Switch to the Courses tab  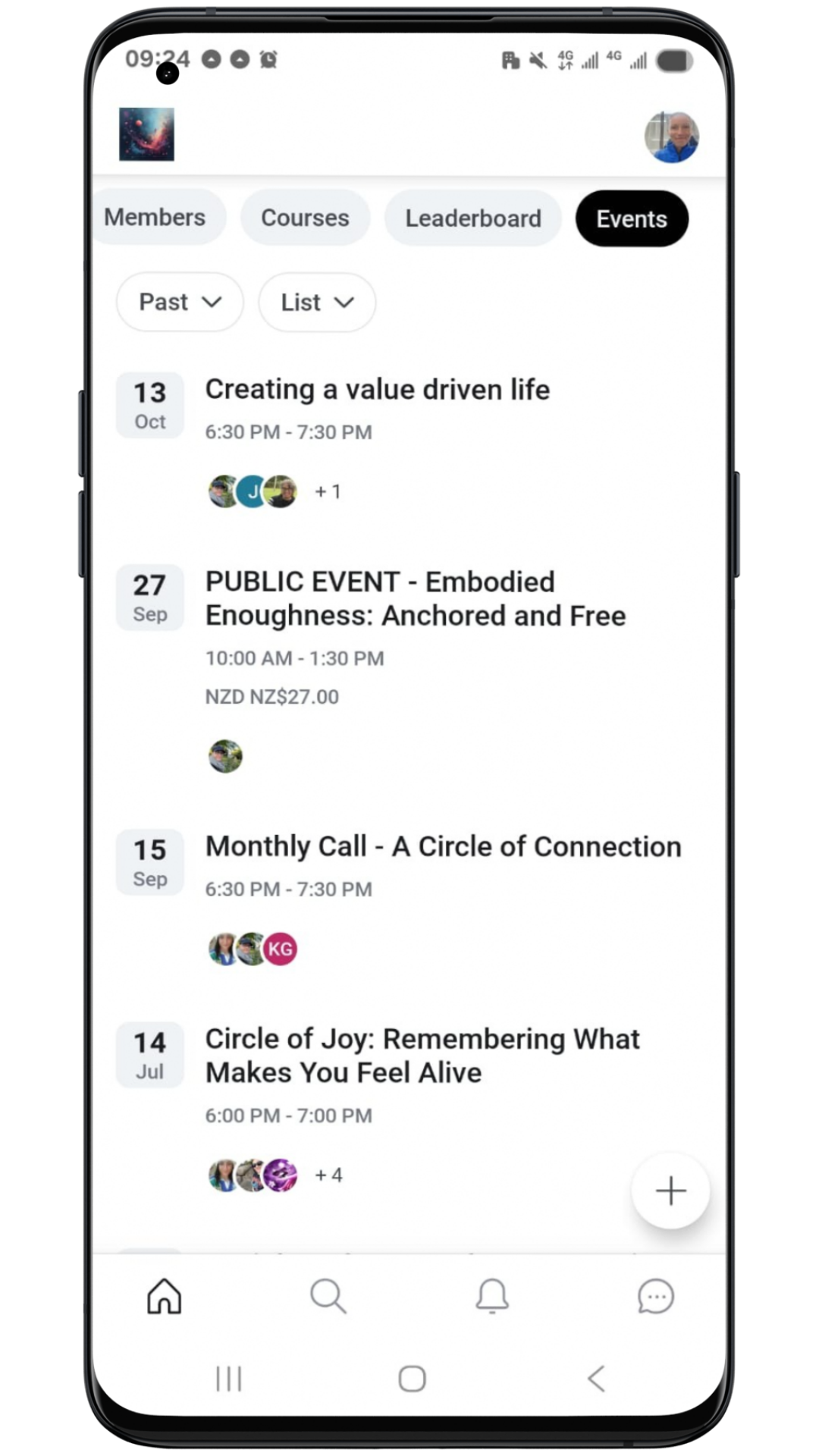[305, 218]
